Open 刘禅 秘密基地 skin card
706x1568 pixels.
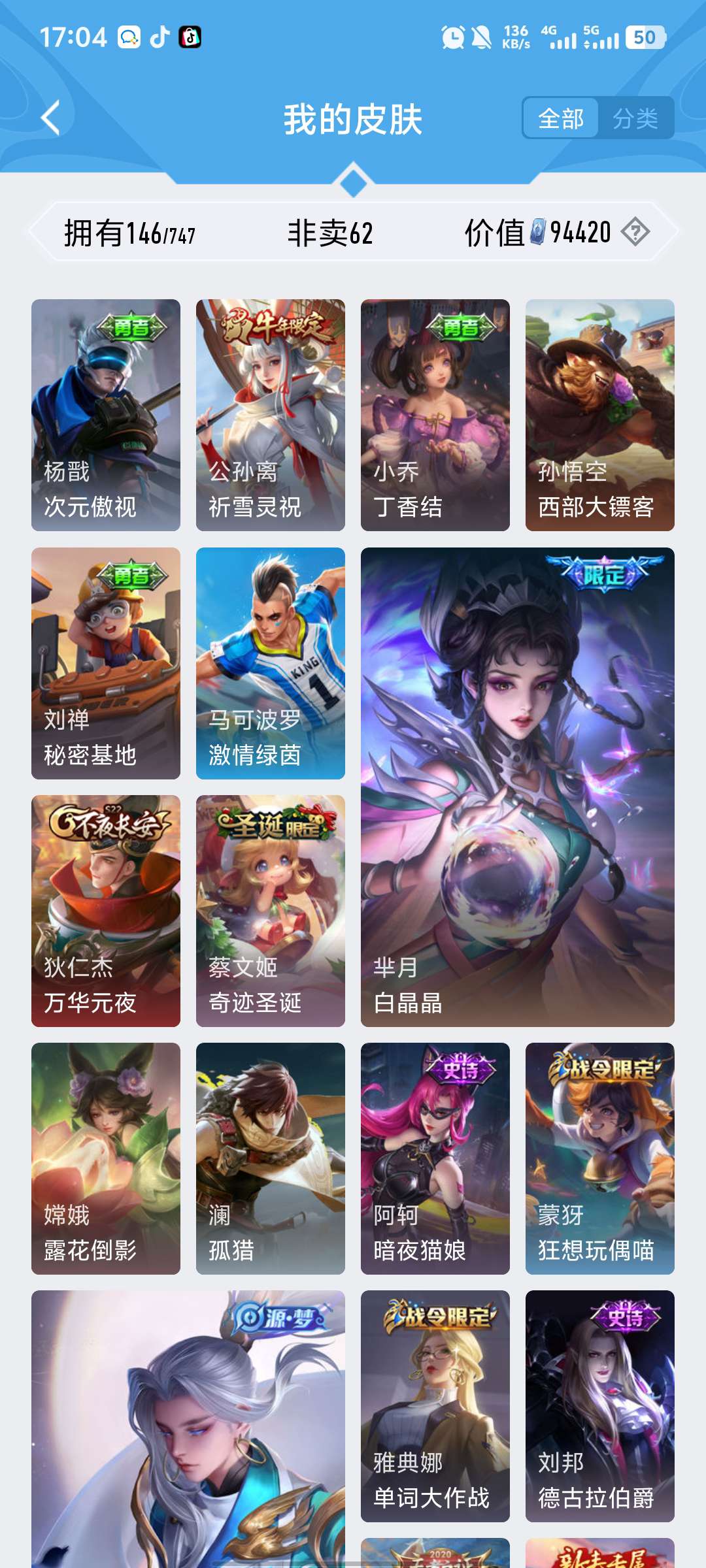106,663
